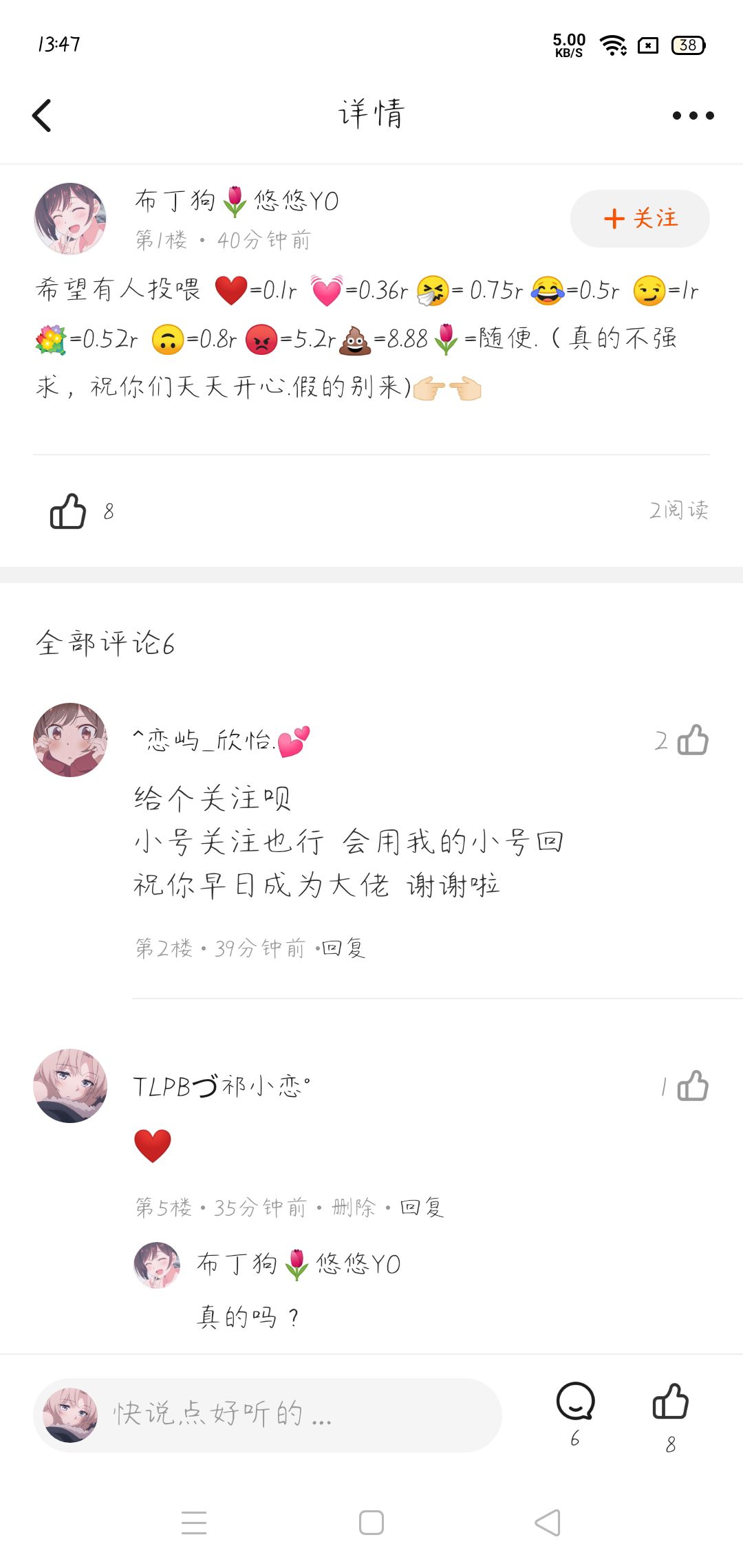Open comments via the bottom chat bubble icon

[x=575, y=1403]
